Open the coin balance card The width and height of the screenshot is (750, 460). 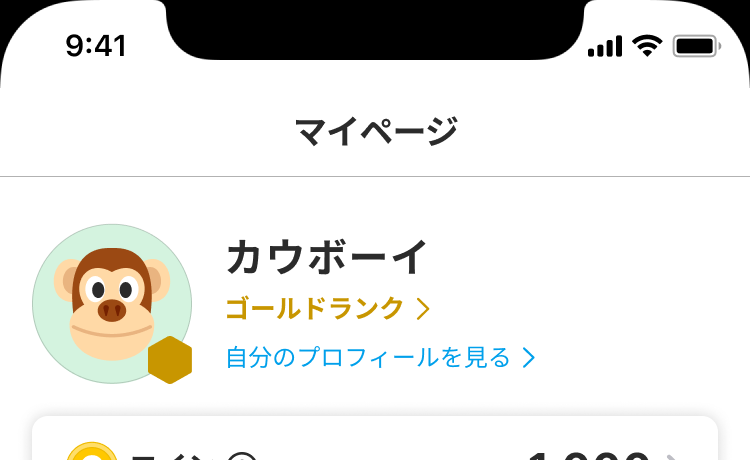(x=375, y=444)
